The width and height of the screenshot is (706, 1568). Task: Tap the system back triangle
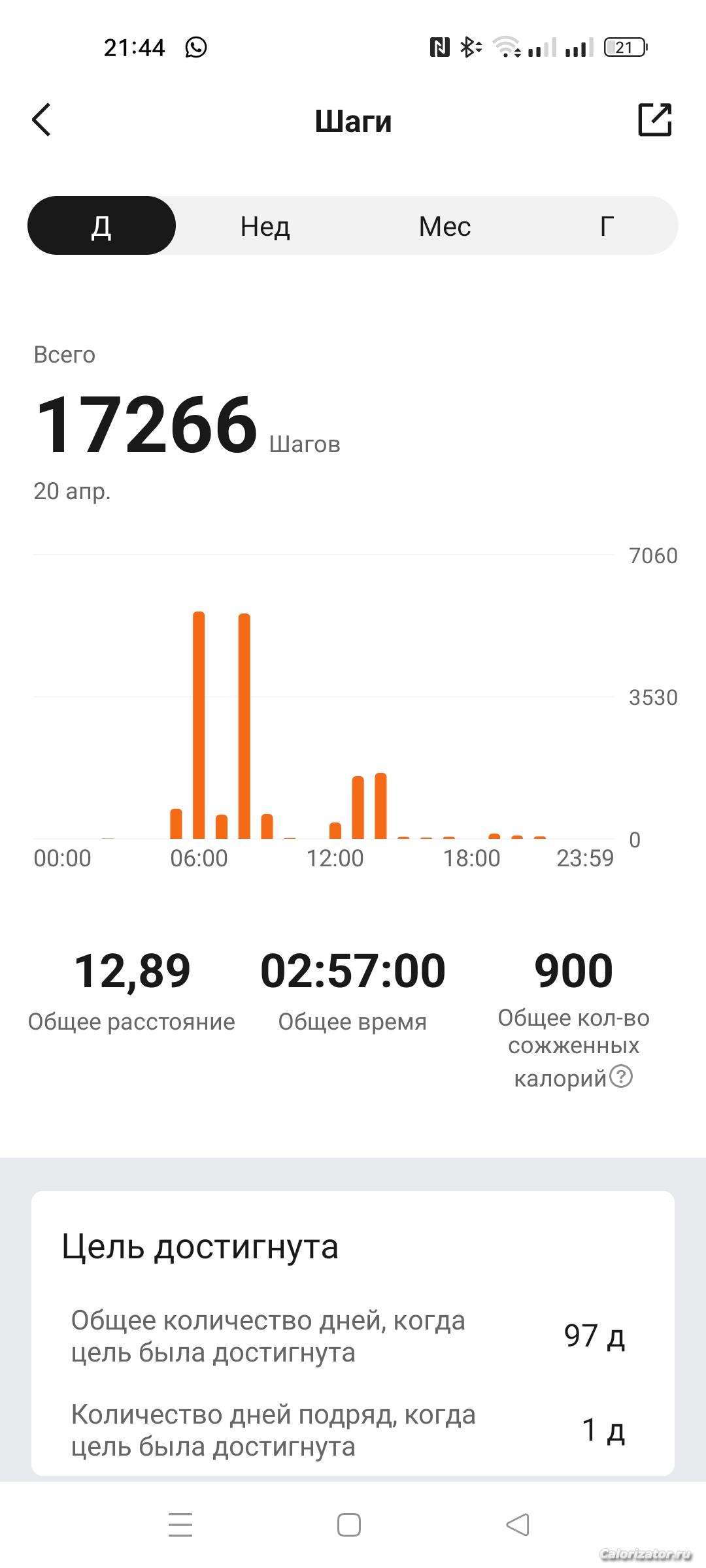[518, 1526]
